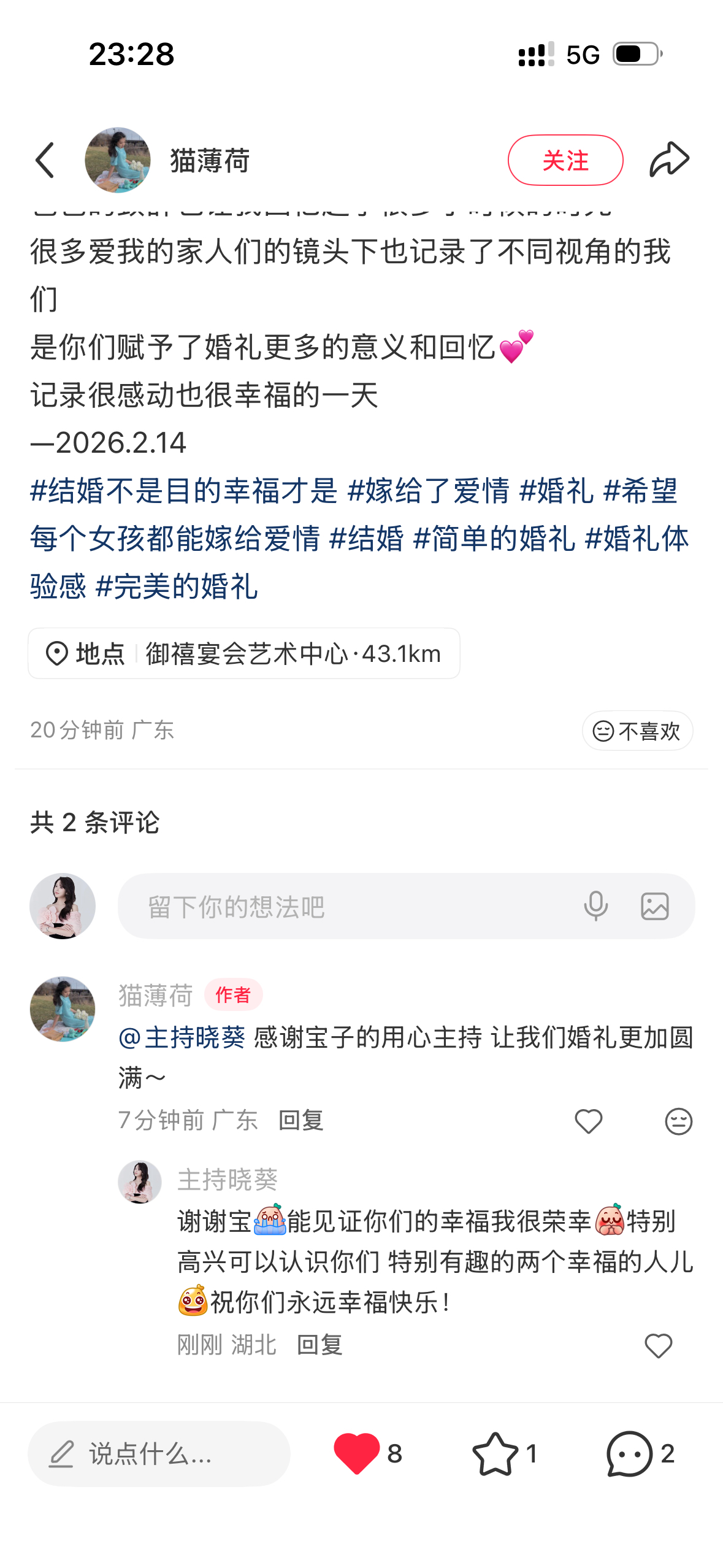The width and height of the screenshot is (723, 1568).
Task: Tap the microphone icon in comment box
Action: (x=595, y=906)
